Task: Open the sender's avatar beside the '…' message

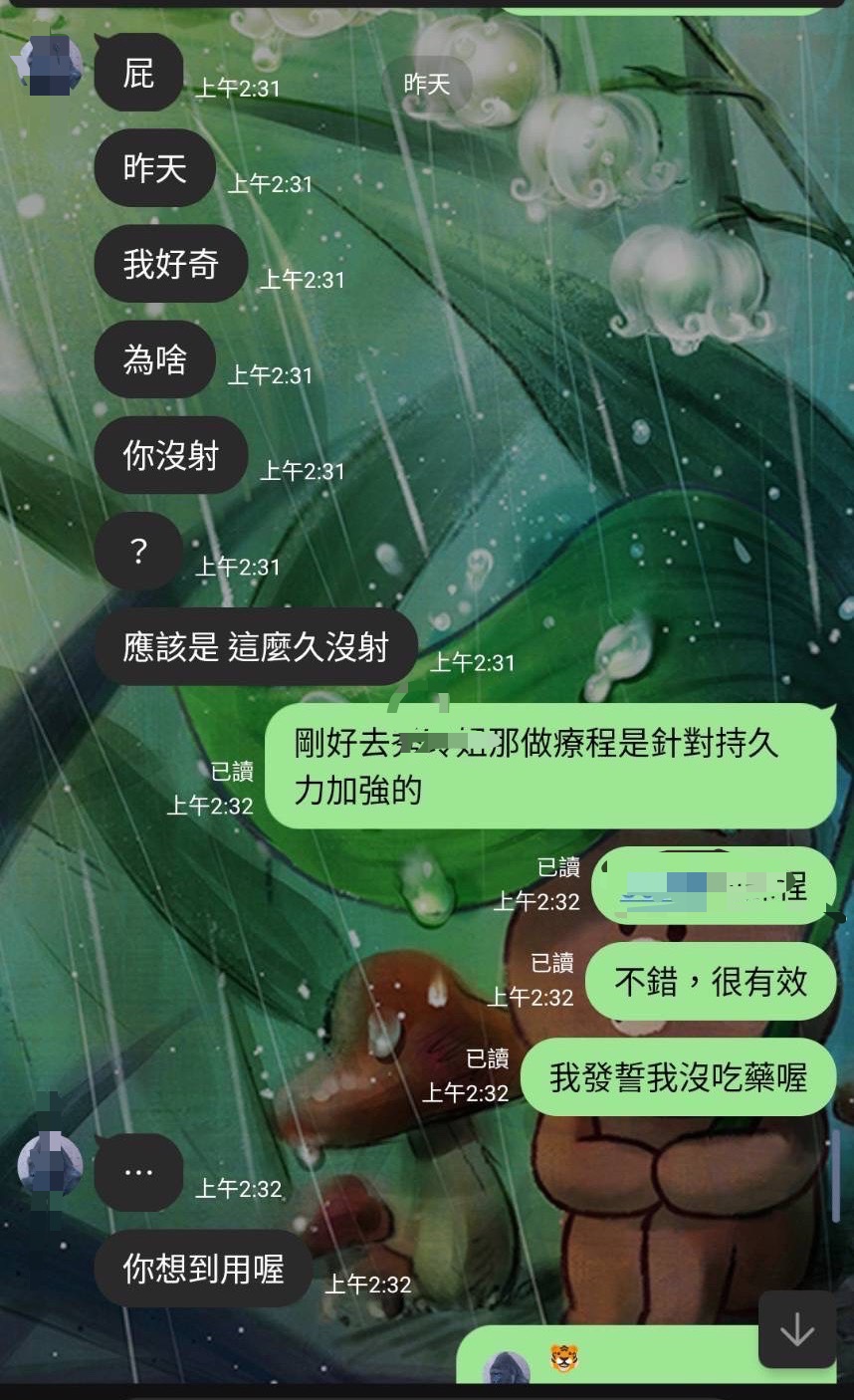Action: (50, 1163)
